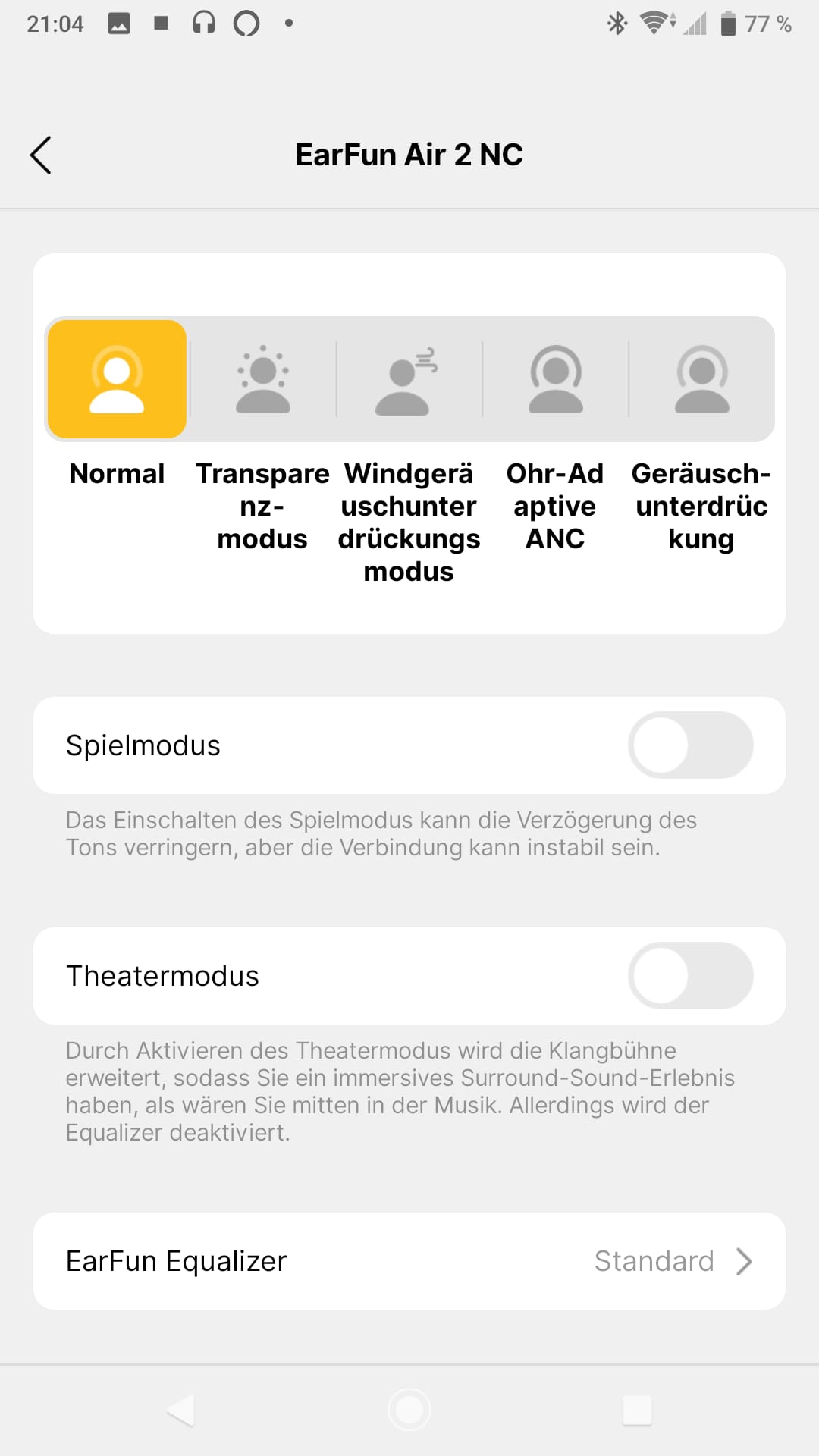
Task: Open EarFun Equalizer settings
Action: 409,1261
